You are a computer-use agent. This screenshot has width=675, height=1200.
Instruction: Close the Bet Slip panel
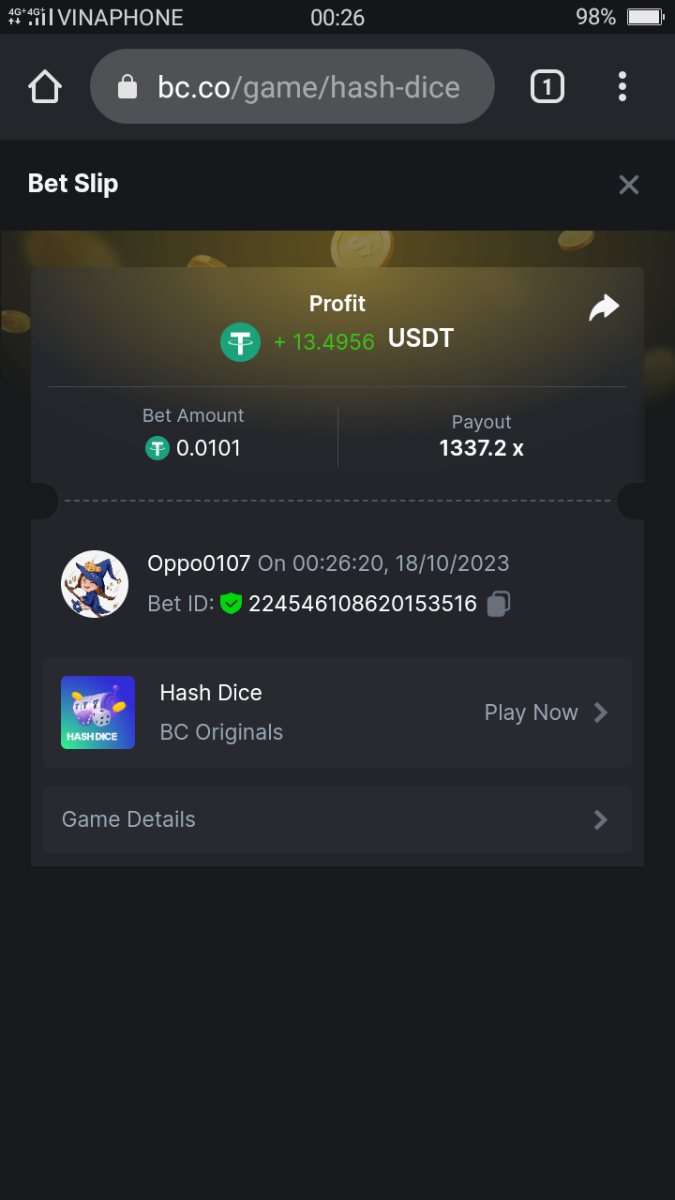pos(628,184)
